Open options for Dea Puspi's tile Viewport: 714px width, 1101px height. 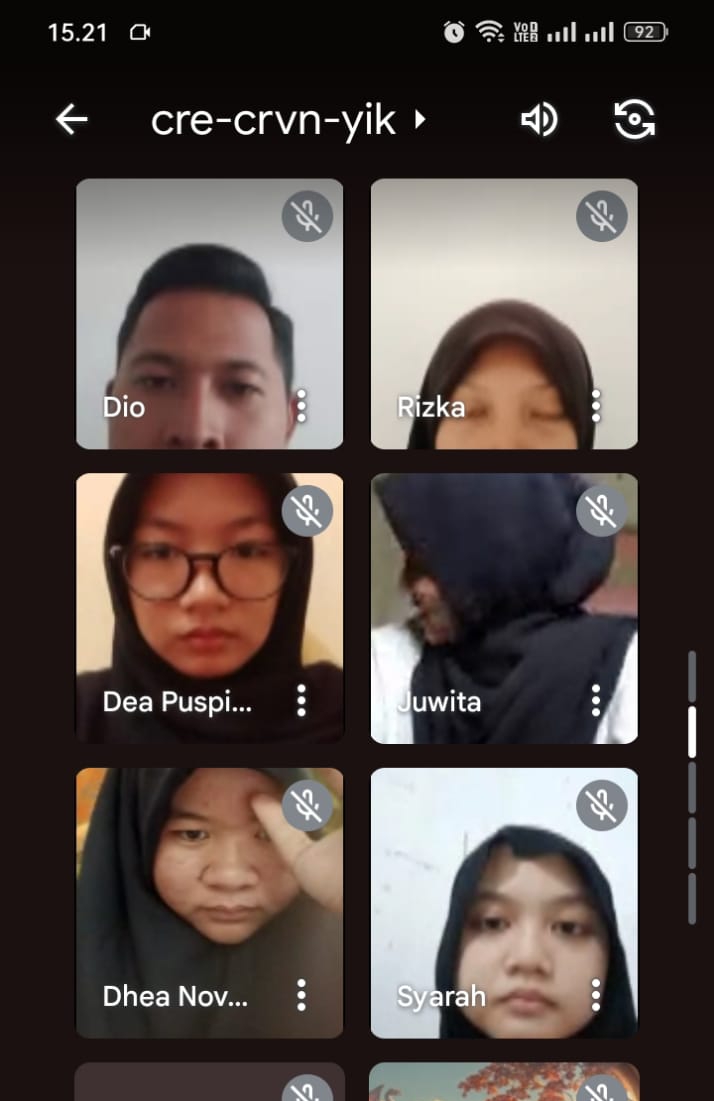click(x=301, y=700)
